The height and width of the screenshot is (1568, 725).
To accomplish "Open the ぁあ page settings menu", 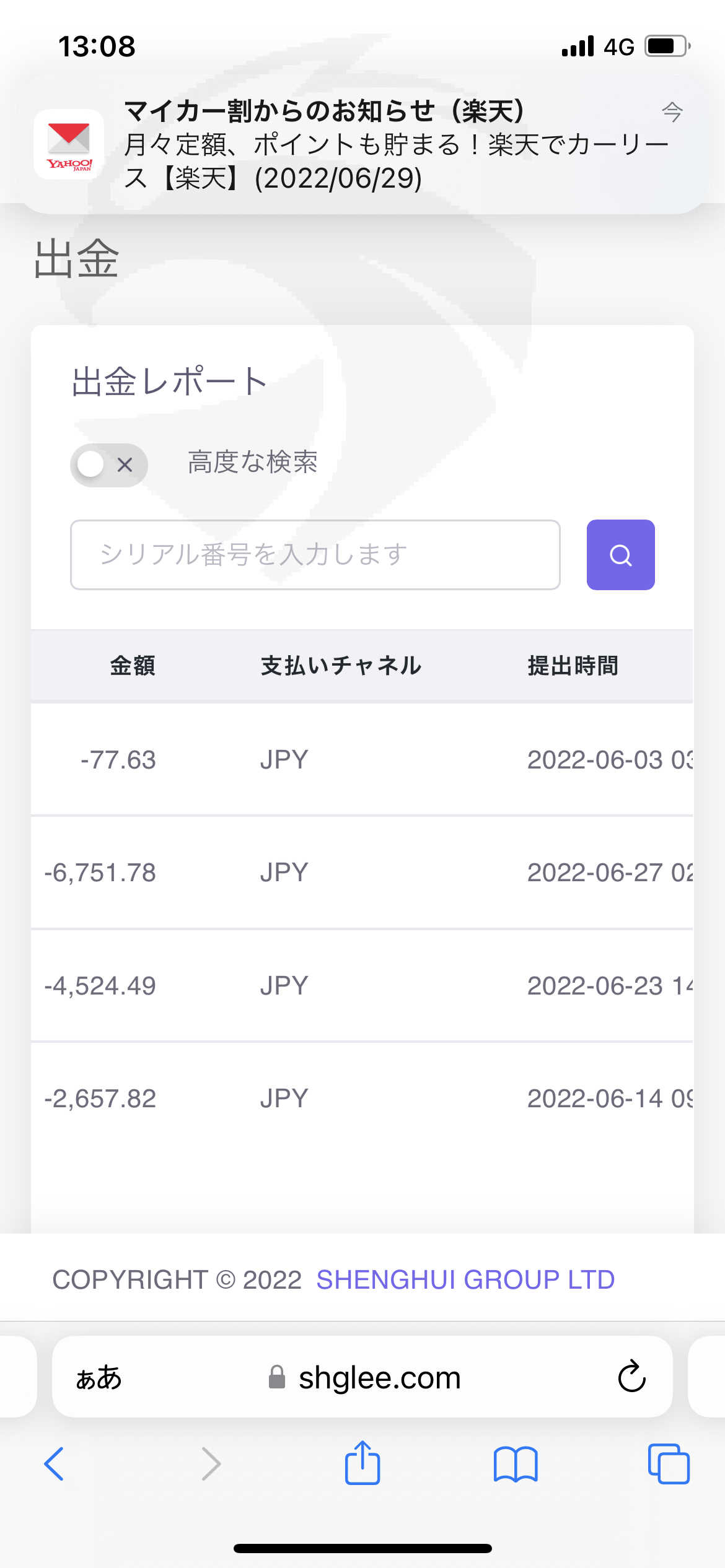I will coord(99,1377).
